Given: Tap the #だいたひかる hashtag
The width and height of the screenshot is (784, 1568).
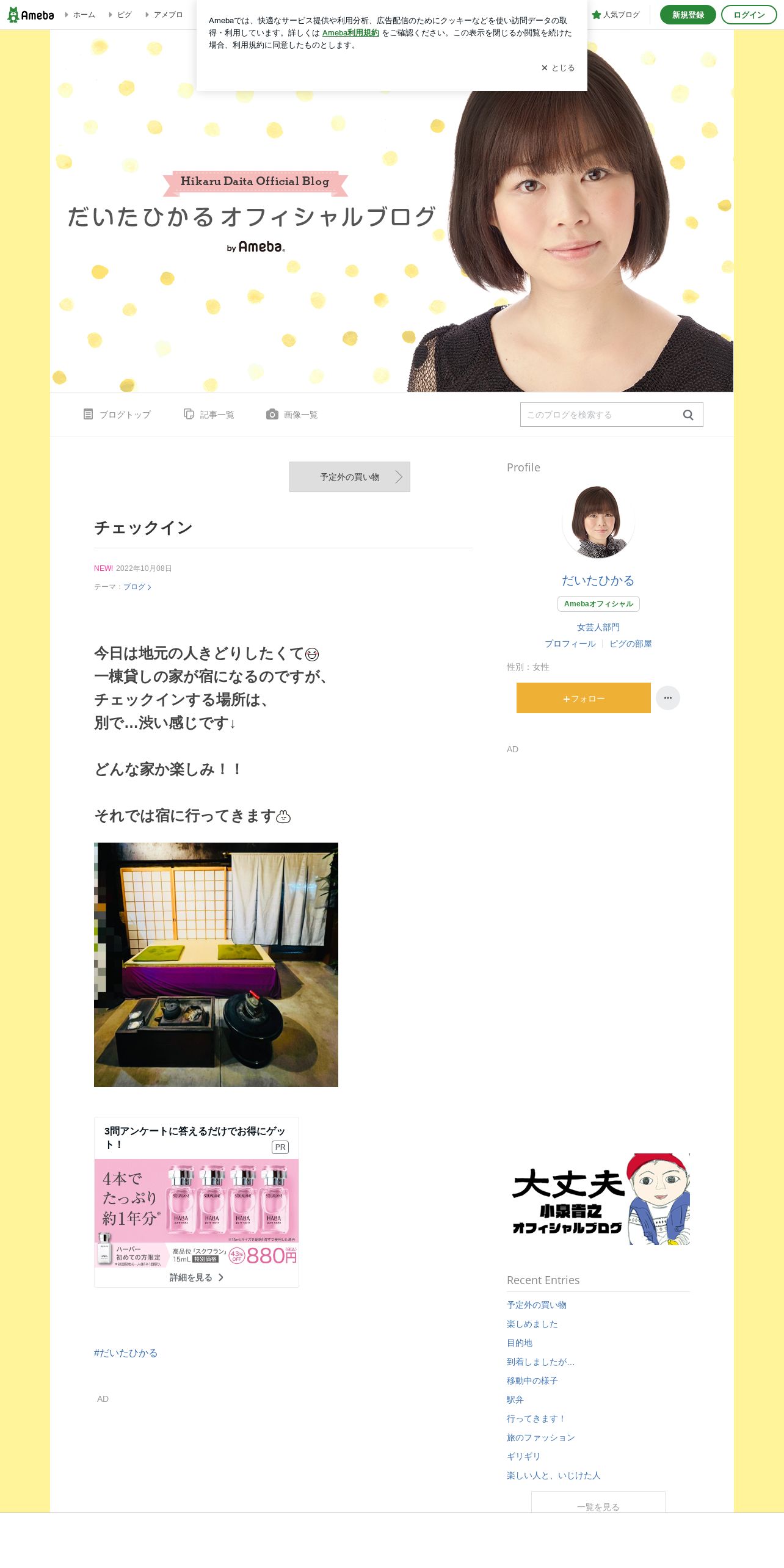Looking at the screenshot, I should click(126, 1353).
